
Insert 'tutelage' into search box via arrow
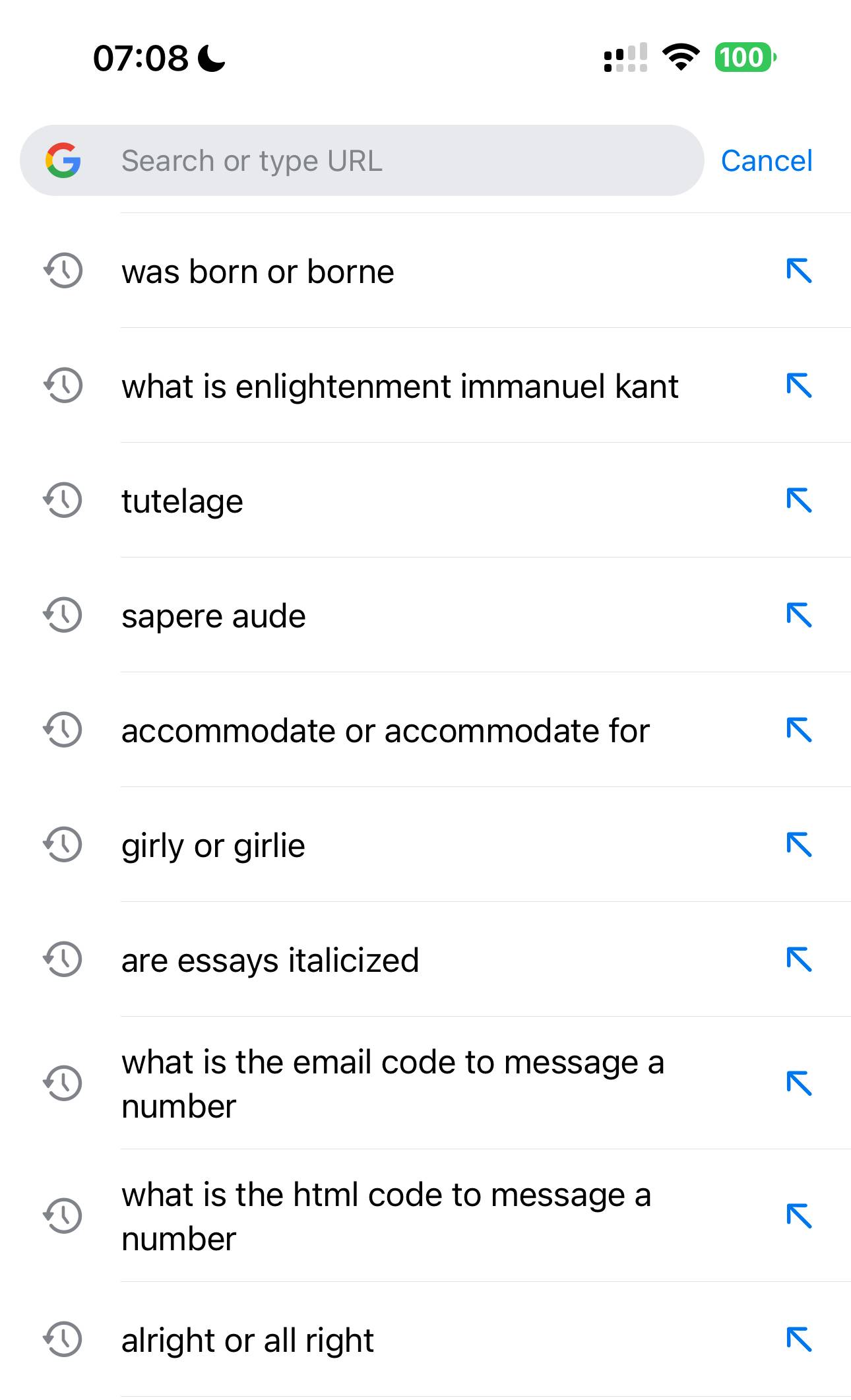pyautogui.click(x=799, y=500)
